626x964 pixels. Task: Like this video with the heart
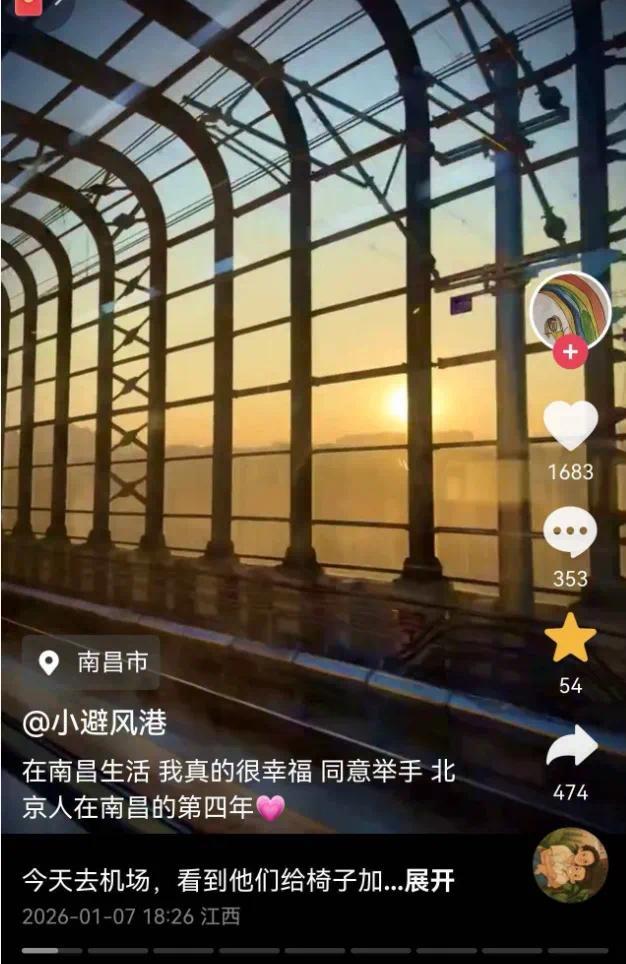(x=570, y=425)
